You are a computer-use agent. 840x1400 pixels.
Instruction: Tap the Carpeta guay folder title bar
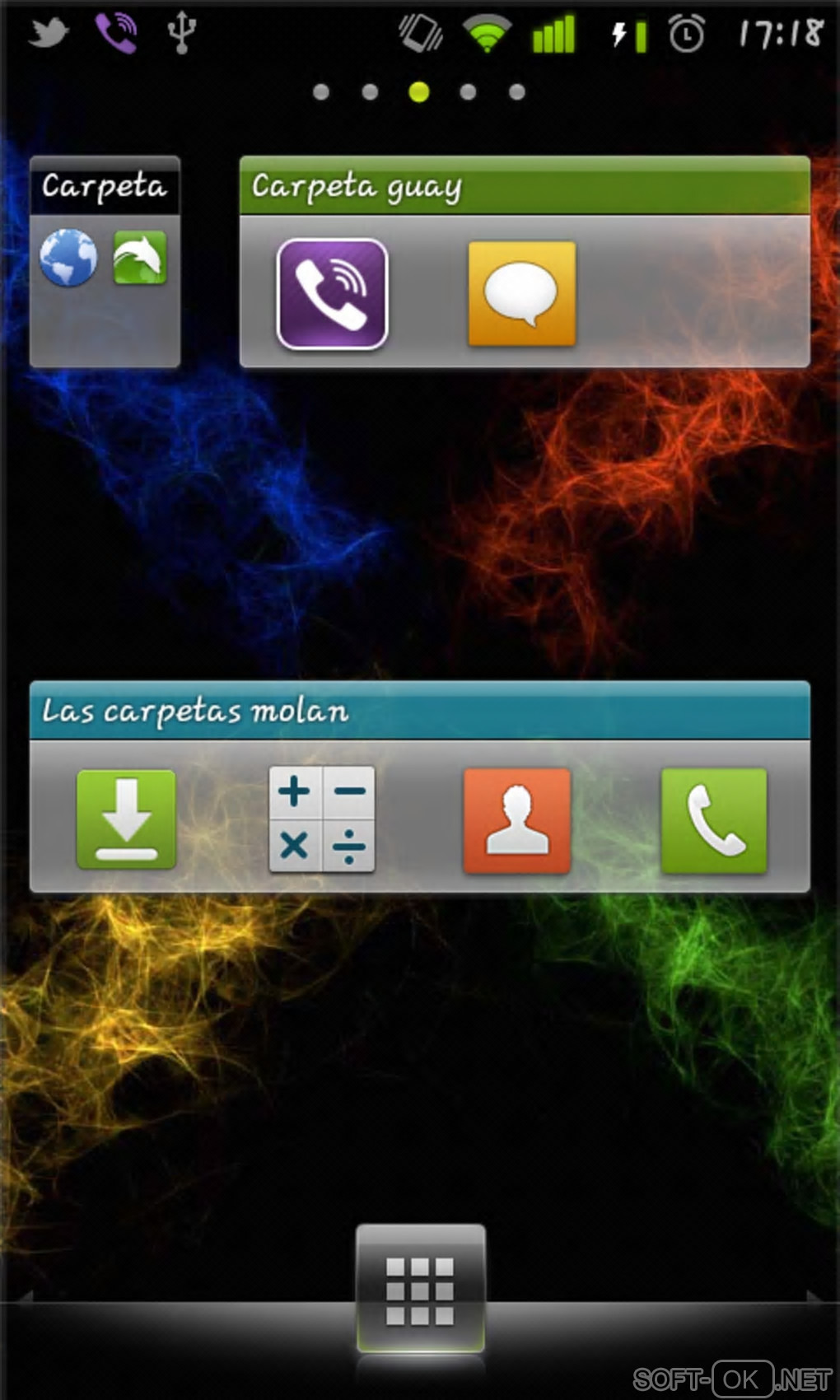tap(525, 186)
